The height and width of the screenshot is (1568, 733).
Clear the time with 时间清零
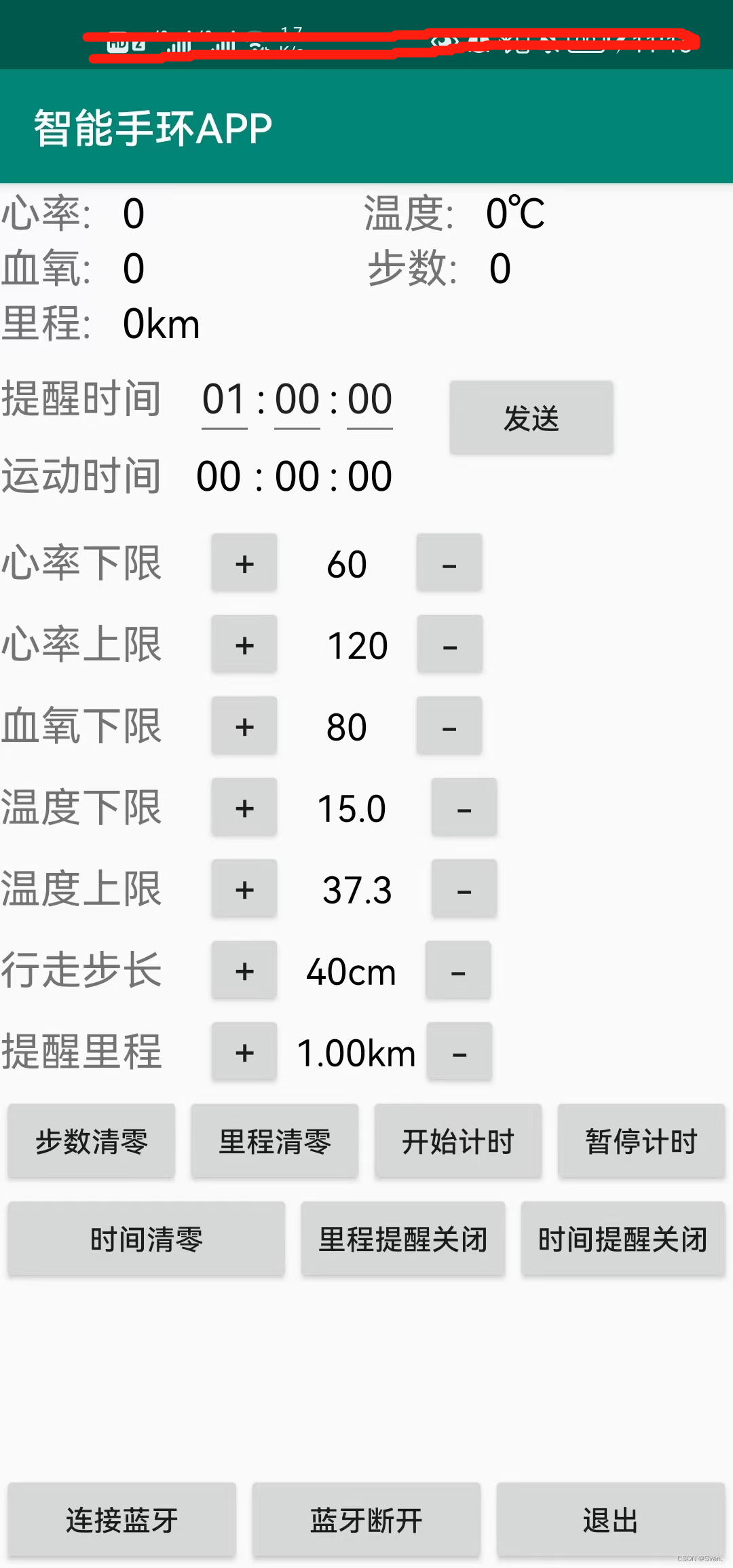coord(147,1239)
